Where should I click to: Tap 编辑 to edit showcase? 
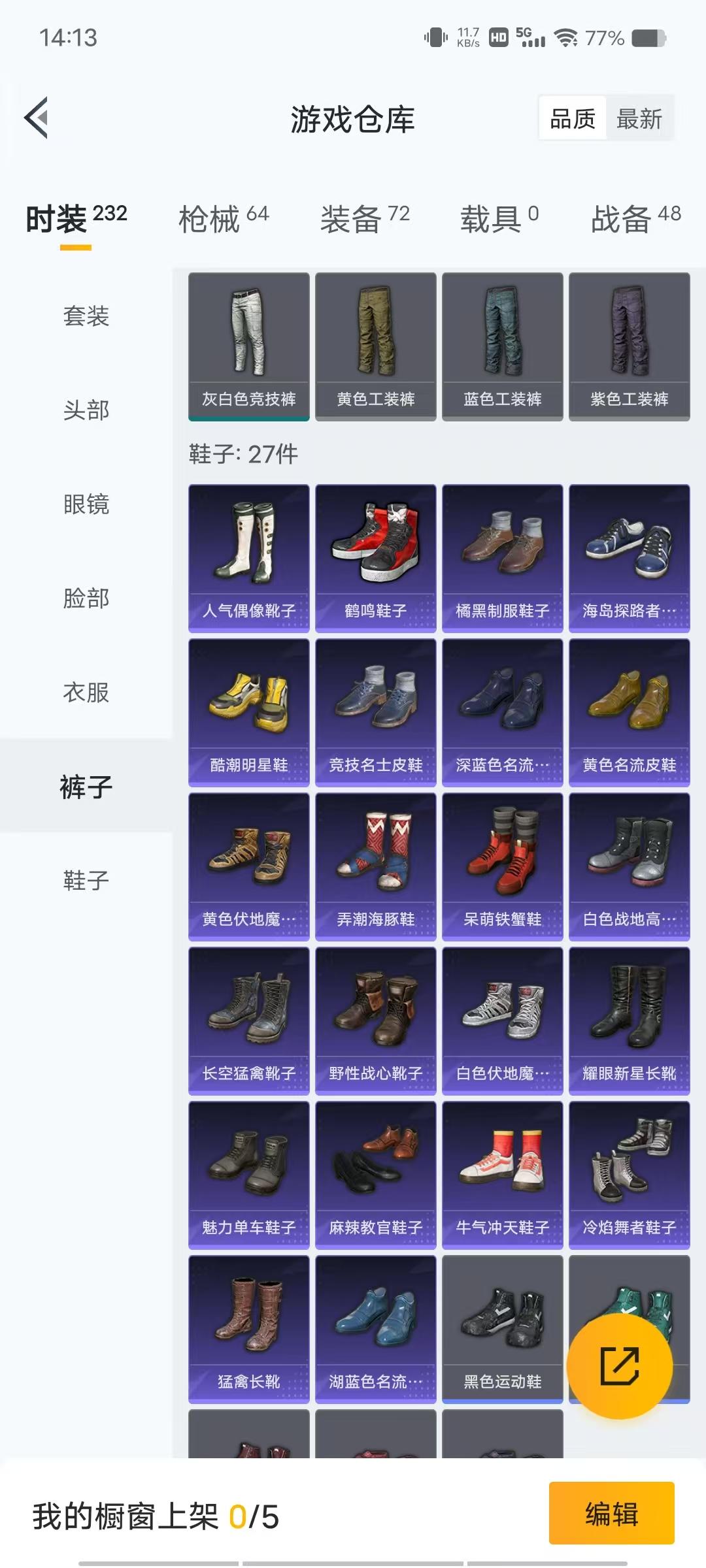coord(611,1516)
